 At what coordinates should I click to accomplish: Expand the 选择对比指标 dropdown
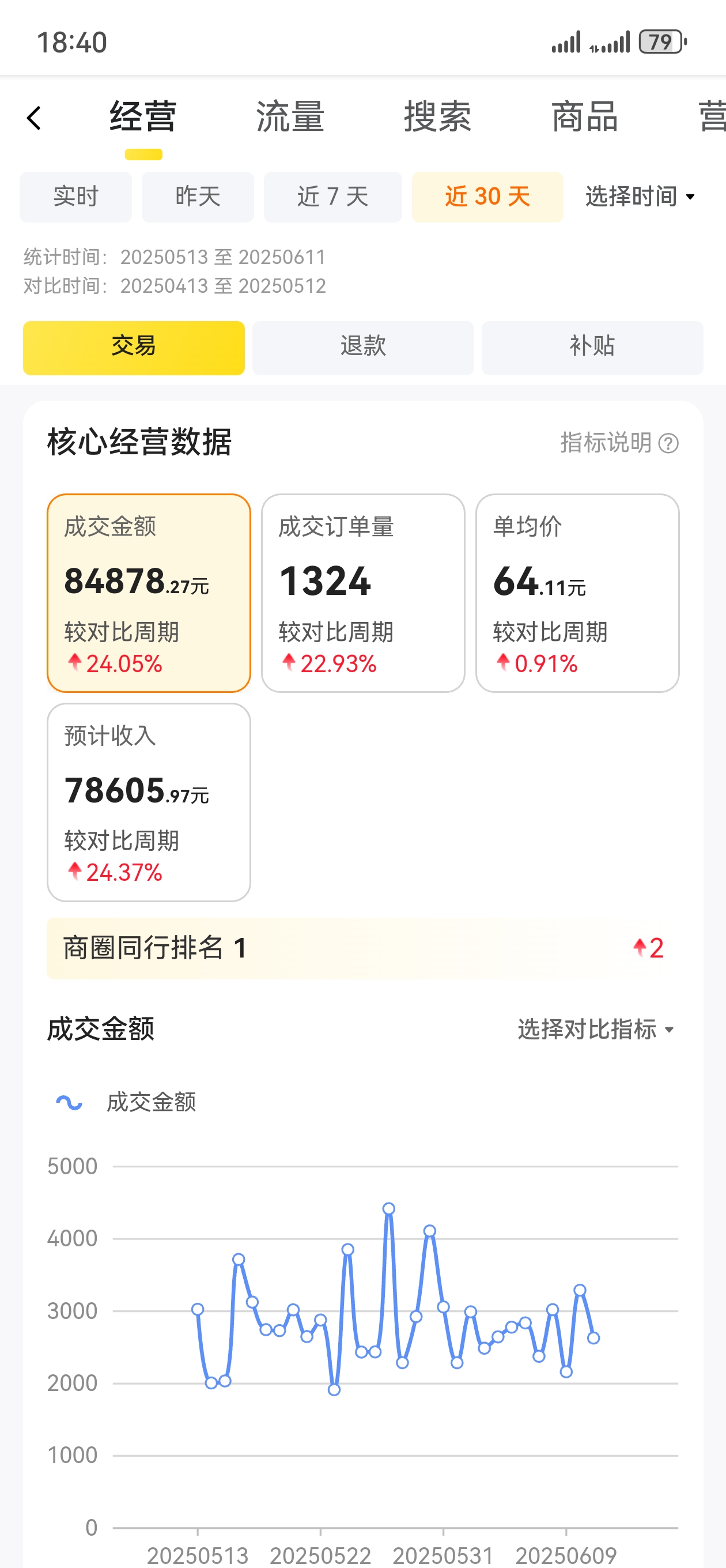click(596, 1030)
